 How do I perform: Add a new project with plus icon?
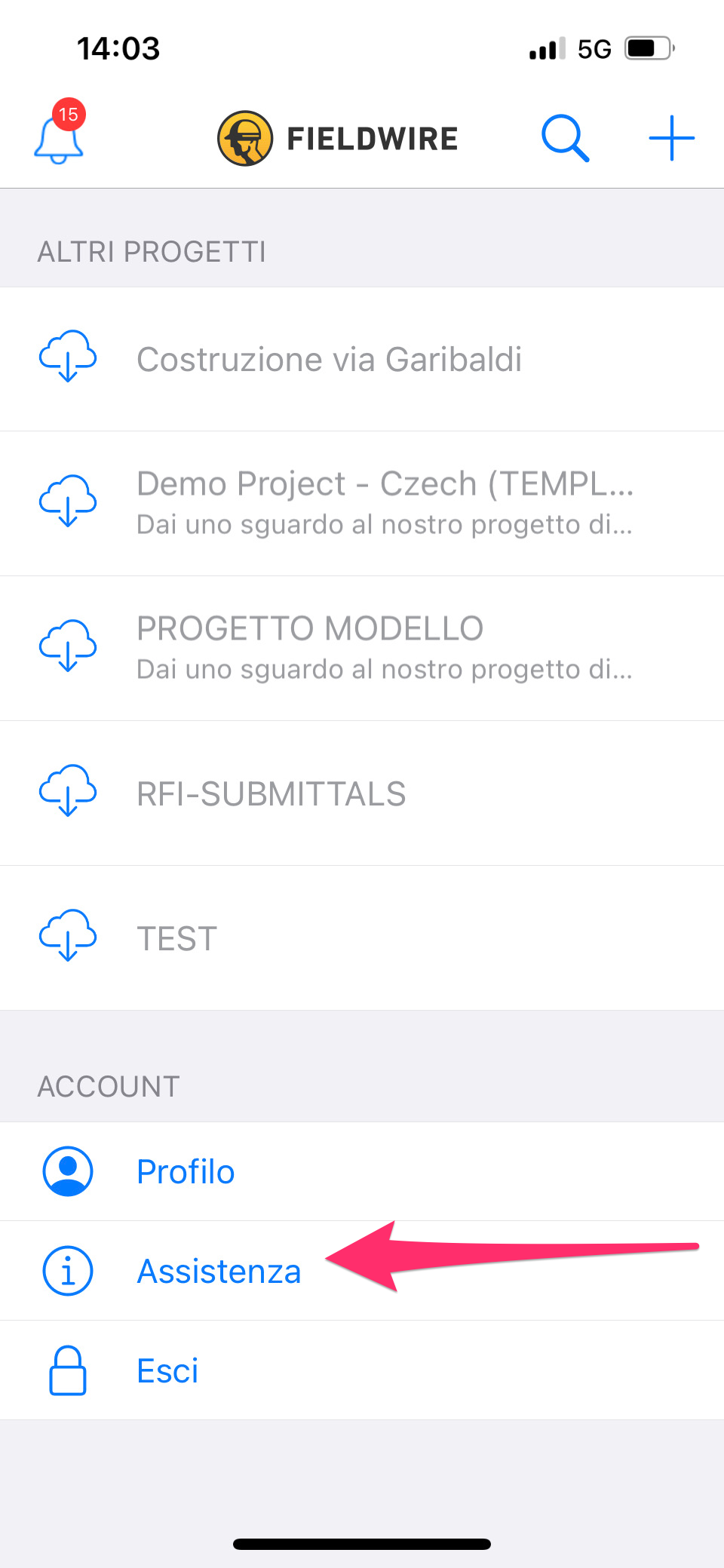[671, 139]
